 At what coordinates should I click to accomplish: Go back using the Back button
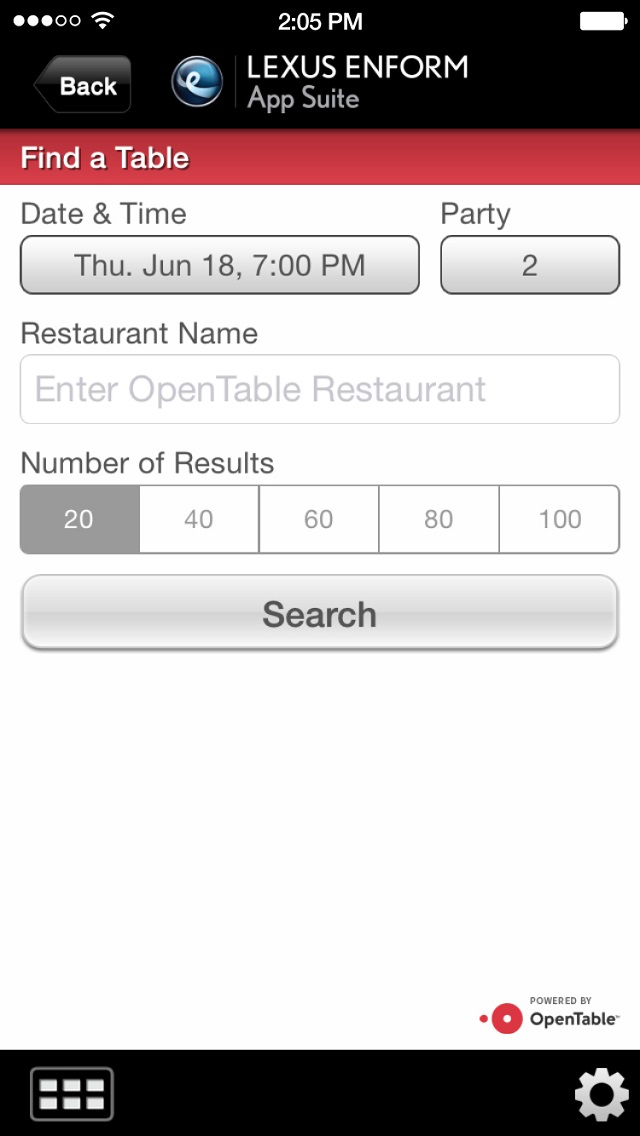(83, 85)
